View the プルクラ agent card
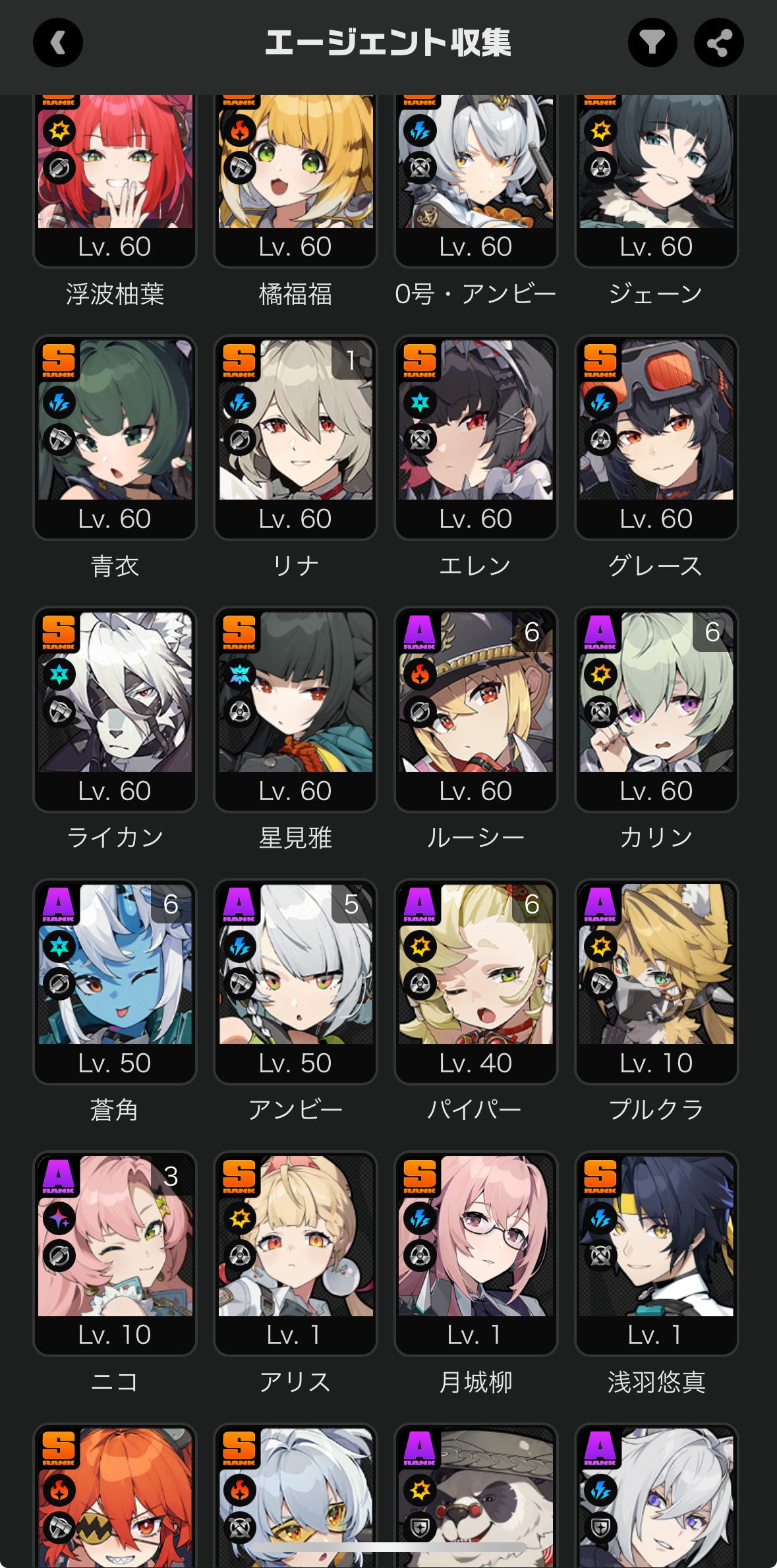Image resolution: width=777 pixels, height=1568 pixels. pos(656,982)
